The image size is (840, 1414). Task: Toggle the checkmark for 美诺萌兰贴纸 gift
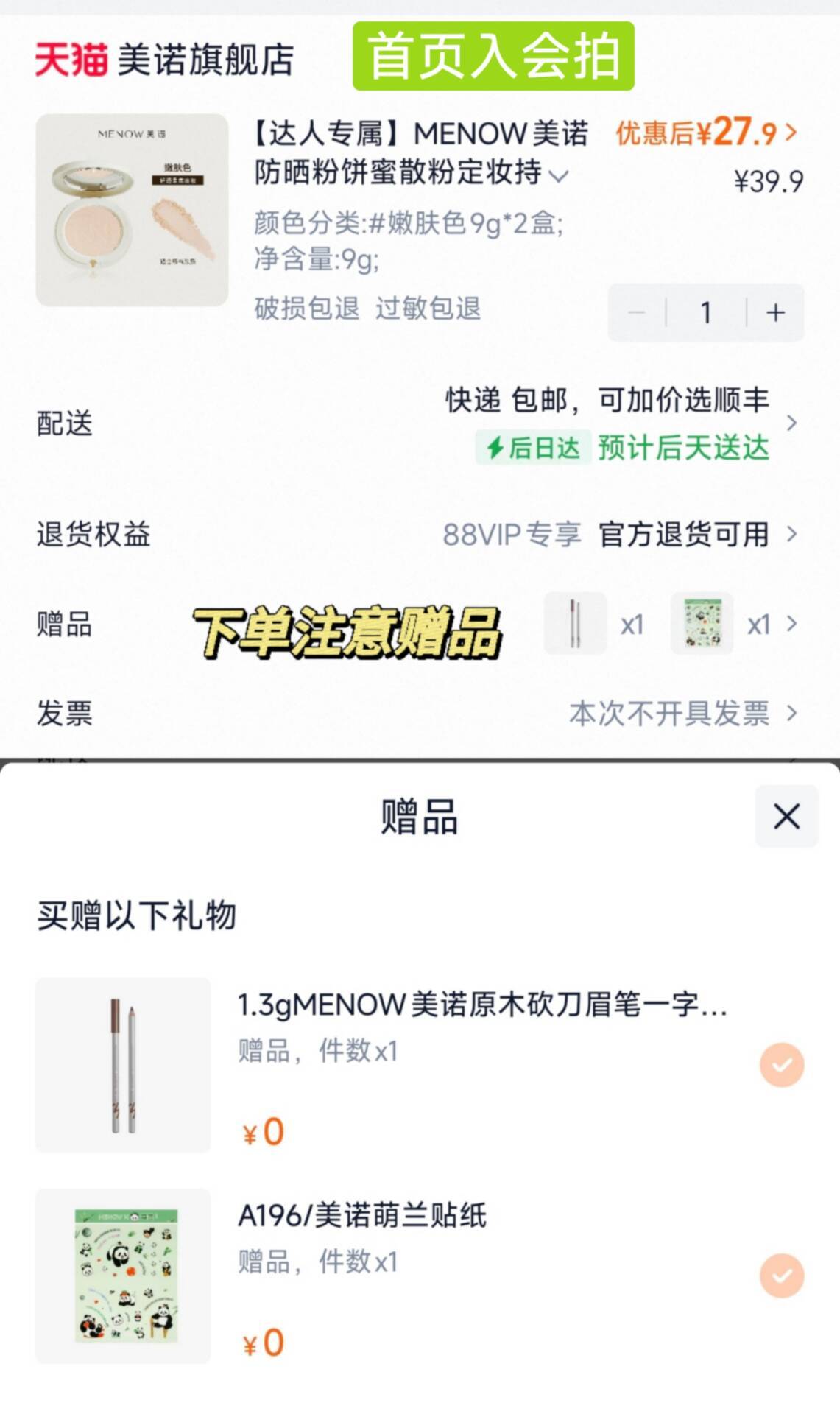coord(782,1276)
